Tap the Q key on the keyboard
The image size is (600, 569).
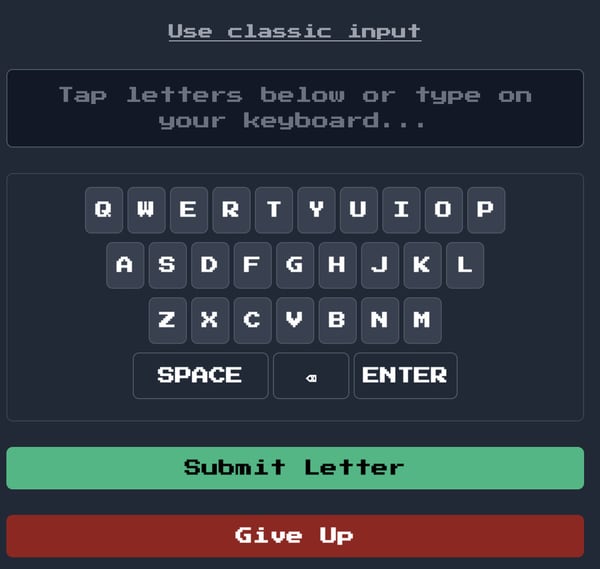(103, 210)
